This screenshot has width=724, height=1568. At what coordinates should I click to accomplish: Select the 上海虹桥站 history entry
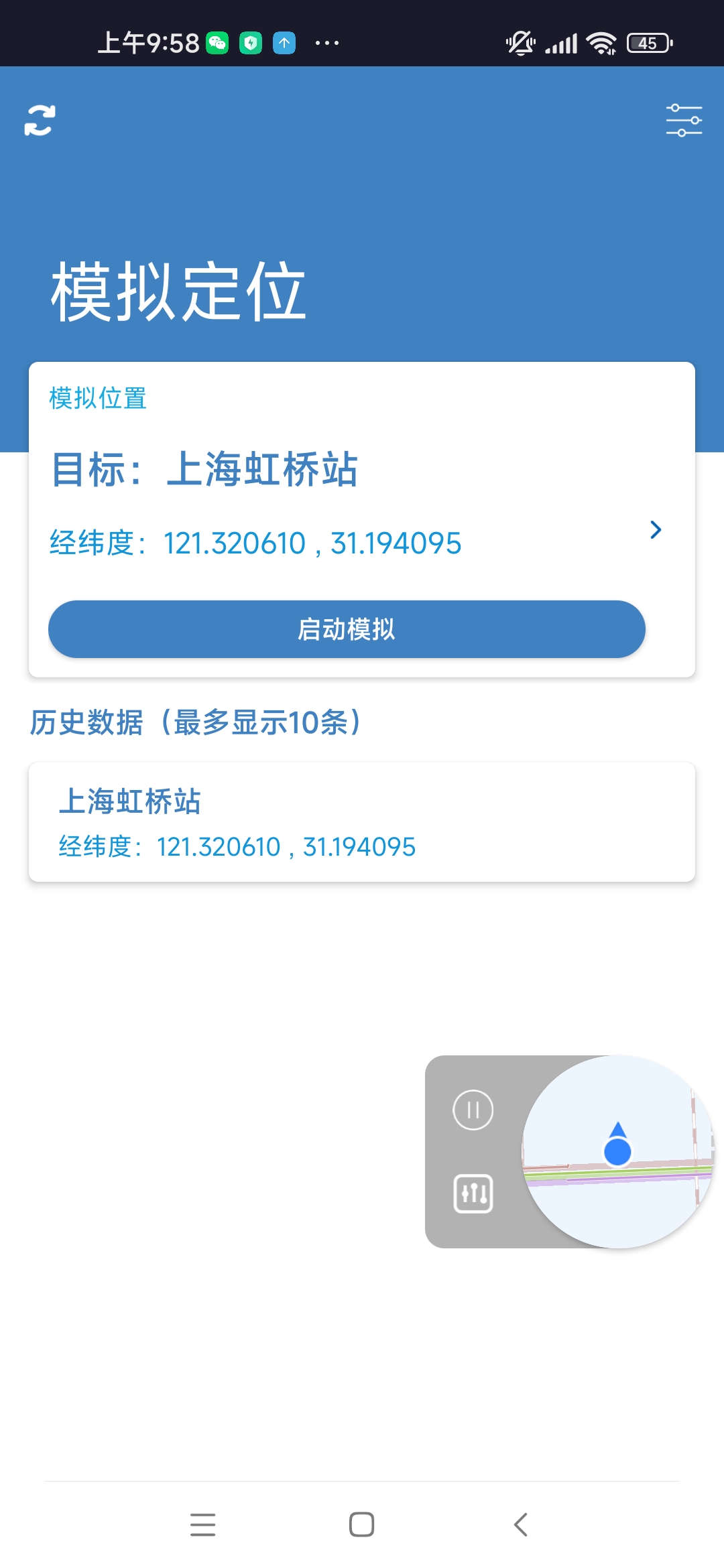[362, 822]
